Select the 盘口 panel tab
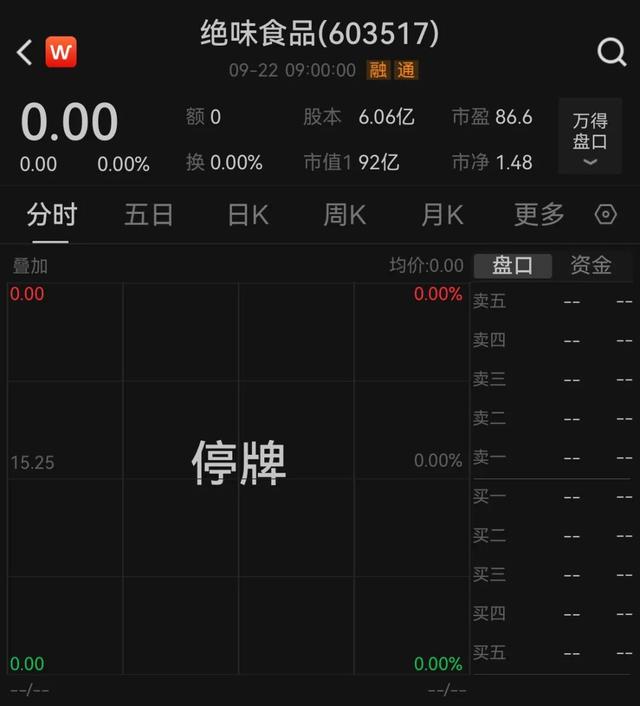The width and height of the screenshot is (640, 706). pos(512,265)
